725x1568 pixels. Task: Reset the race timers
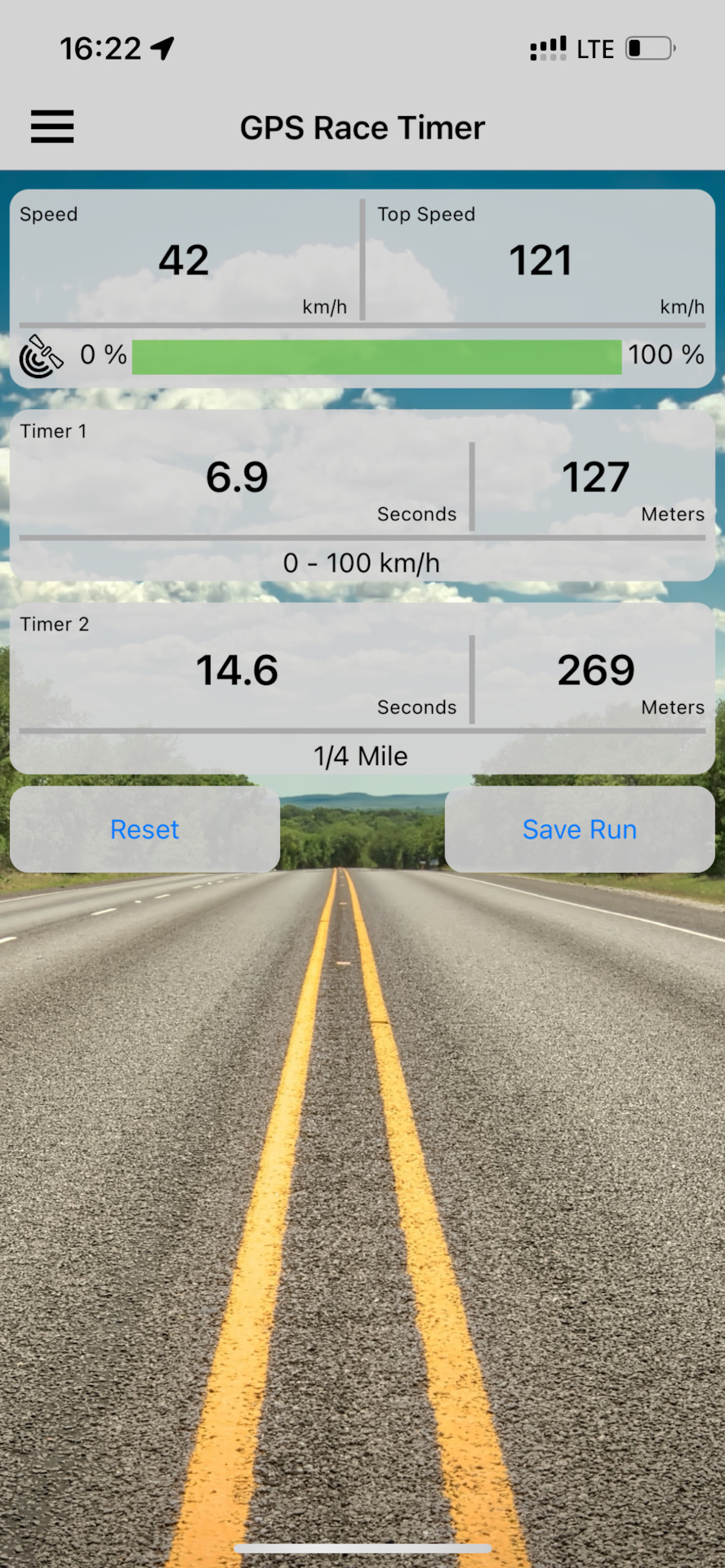pos(145,829)
